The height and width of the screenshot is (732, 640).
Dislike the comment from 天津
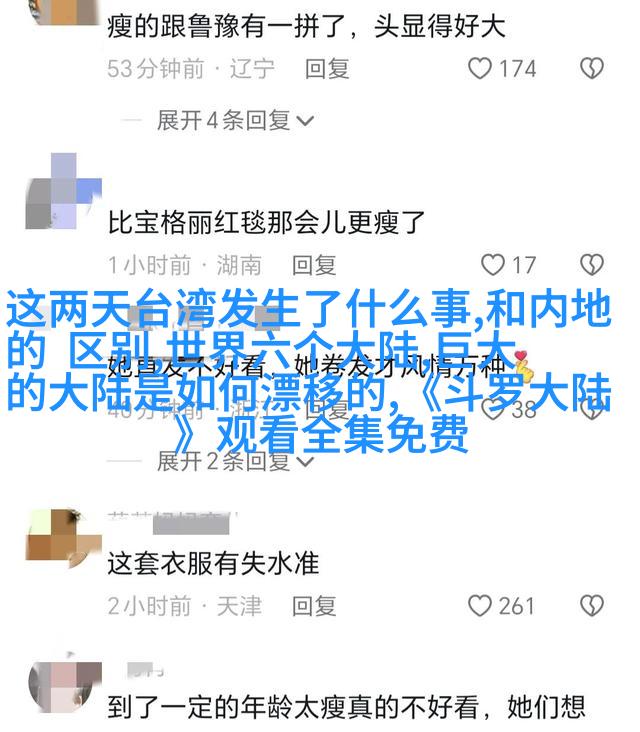(x=593, y=606)
